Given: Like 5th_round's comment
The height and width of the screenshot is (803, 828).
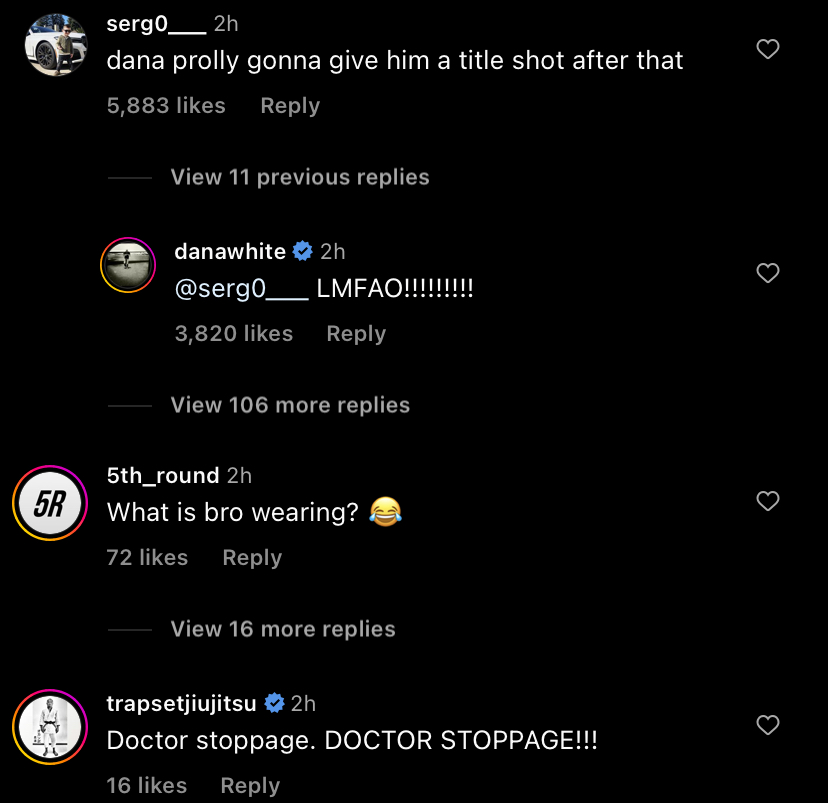Looking at the screenshot, I should coord(767,501).
